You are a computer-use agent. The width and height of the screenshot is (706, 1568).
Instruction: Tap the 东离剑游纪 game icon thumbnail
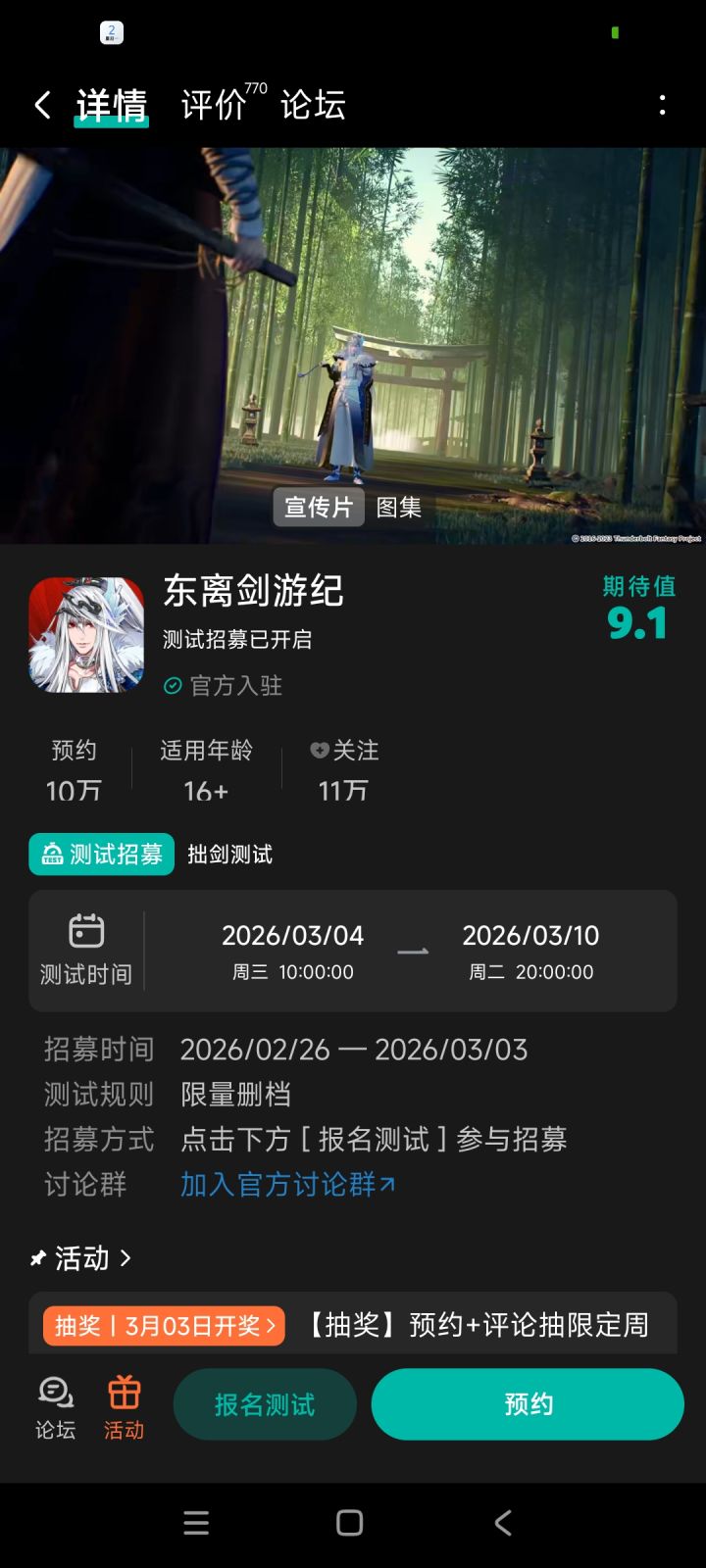(x=85, y=634)
